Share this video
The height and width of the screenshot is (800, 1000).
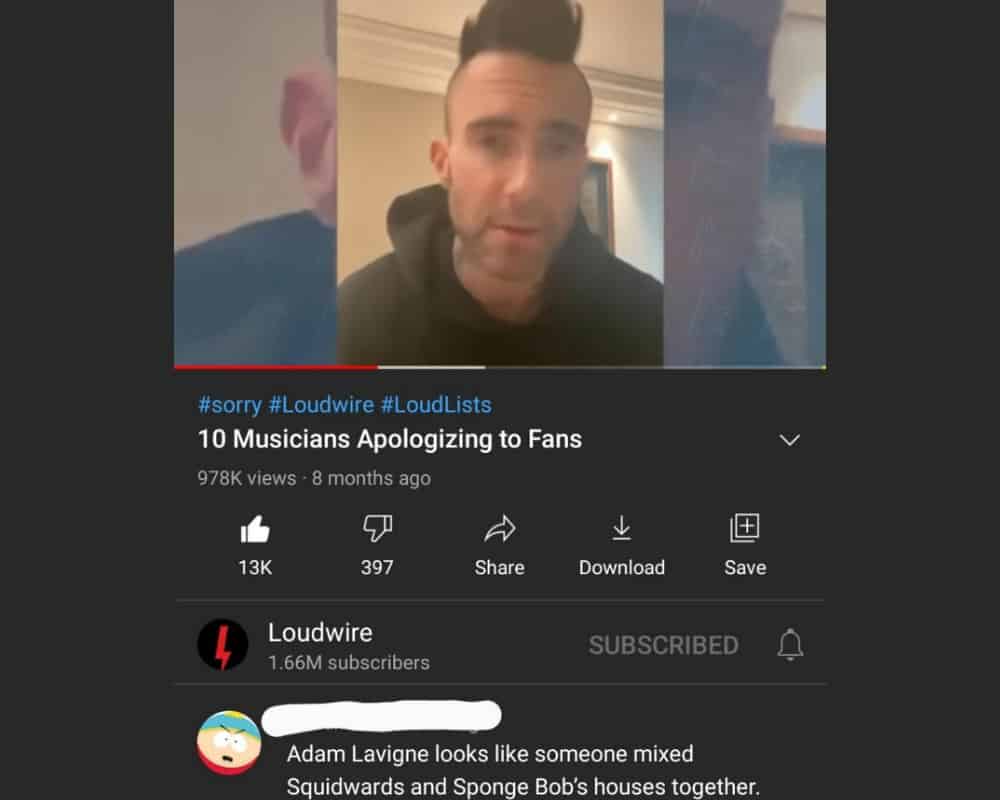point(499,530)
